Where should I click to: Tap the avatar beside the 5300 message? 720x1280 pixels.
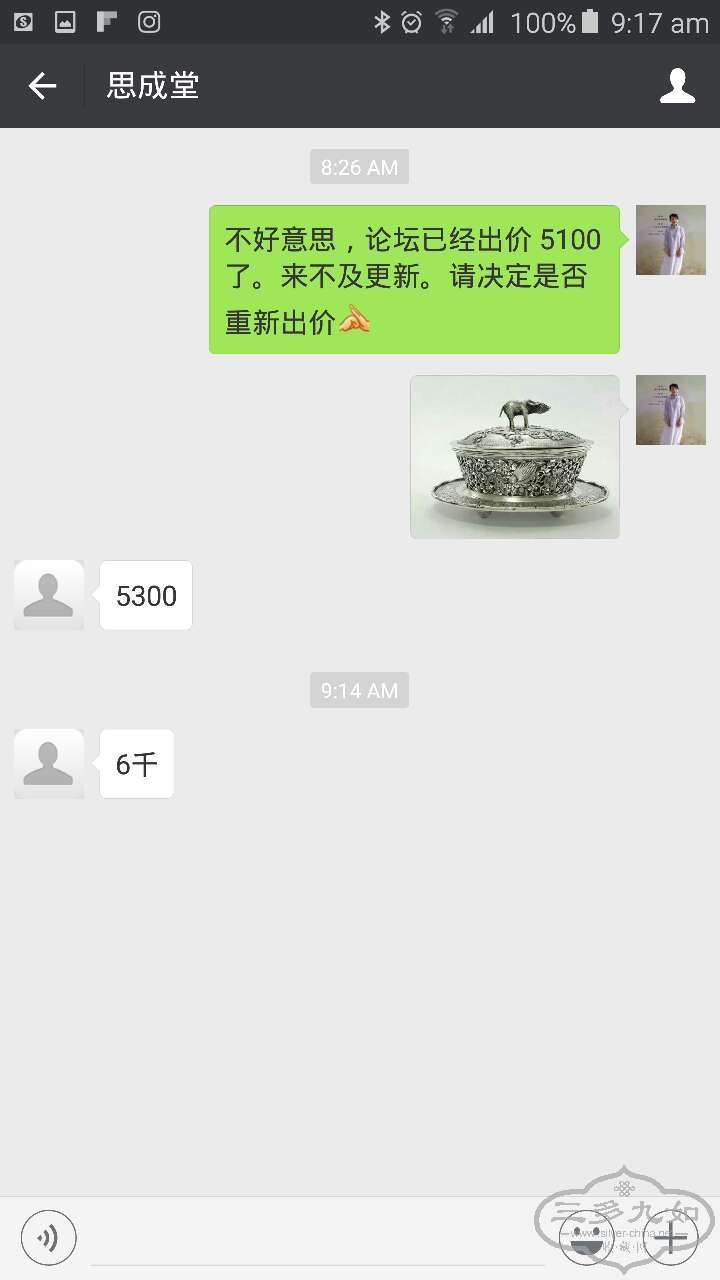[x=49, y=595]
